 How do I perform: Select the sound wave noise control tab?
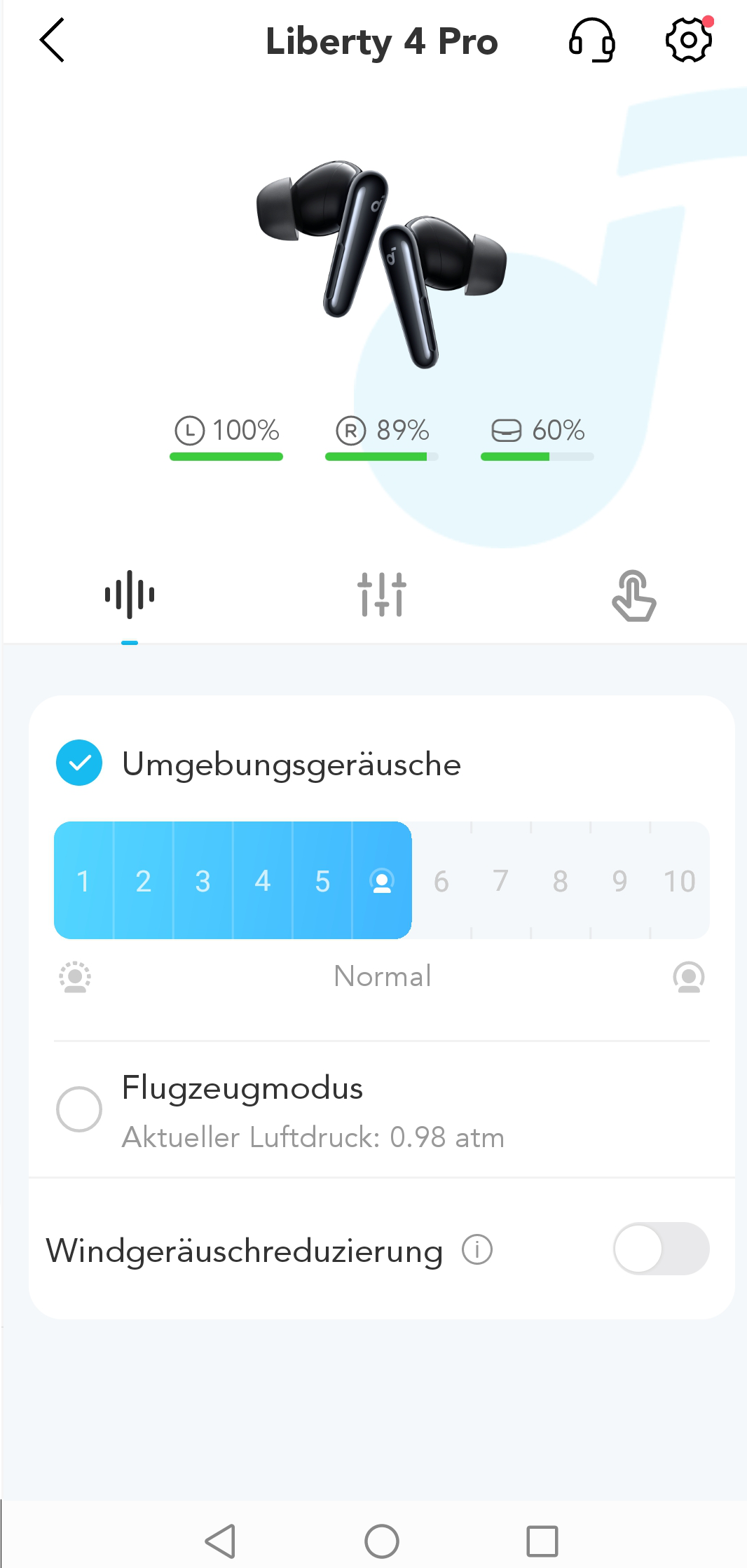[x=130, y=595]
